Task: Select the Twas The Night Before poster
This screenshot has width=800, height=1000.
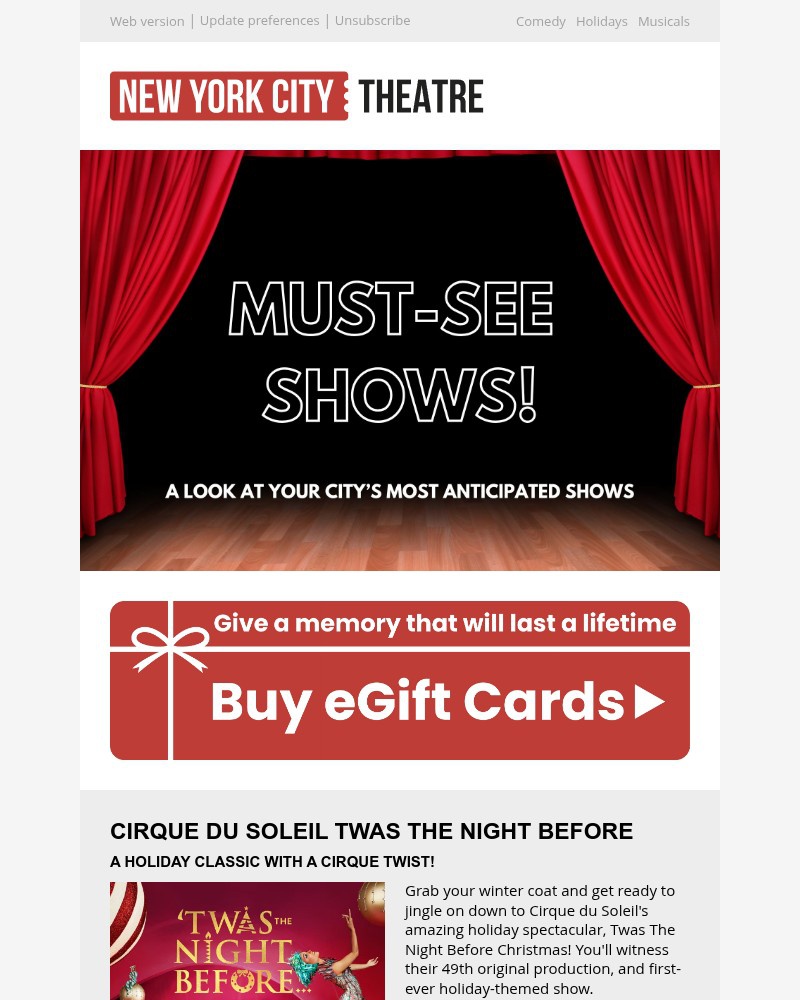Action: [247, 940]
